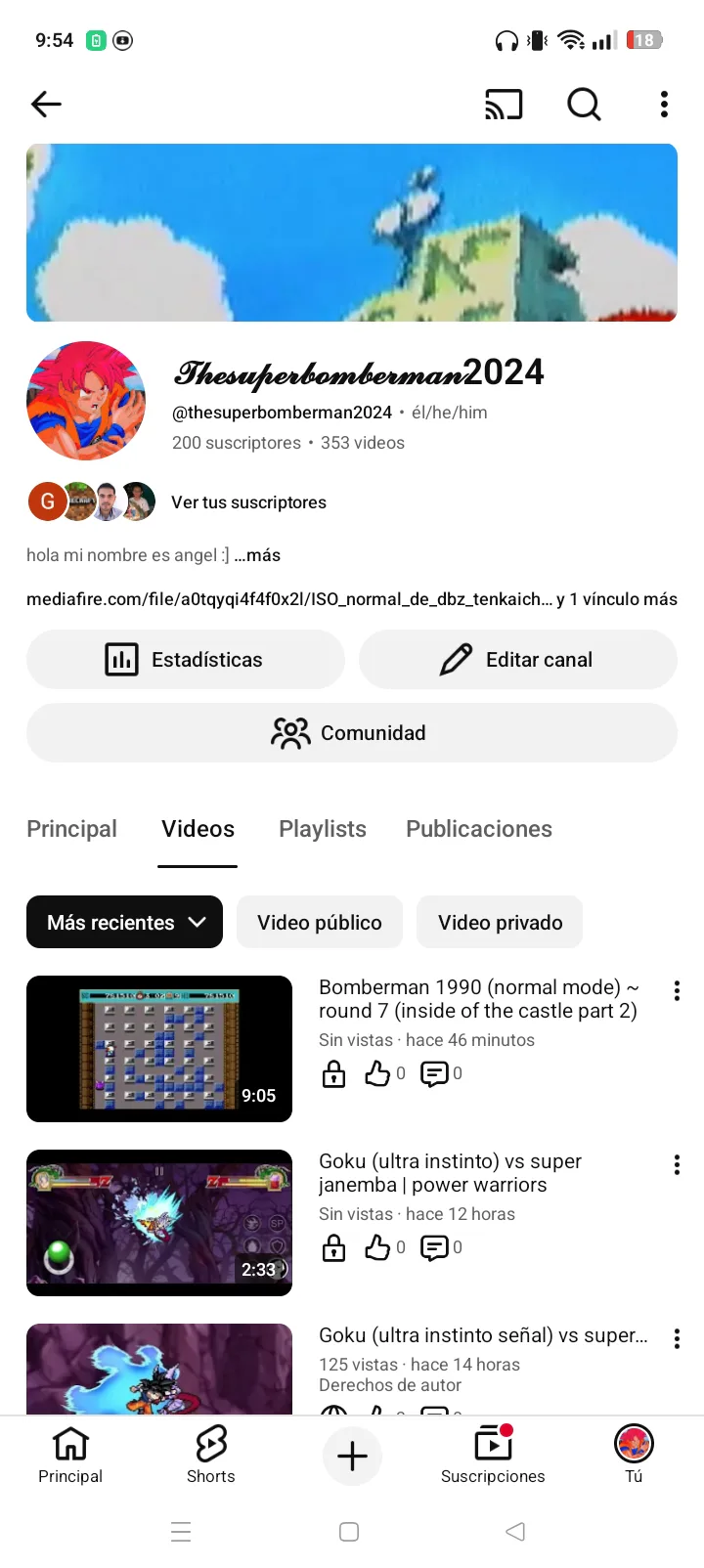This screenshot has height=1568, width=704.
Task: Open the Suscripciones tab
Action: pyautogui.click(x=493, y=1454)
